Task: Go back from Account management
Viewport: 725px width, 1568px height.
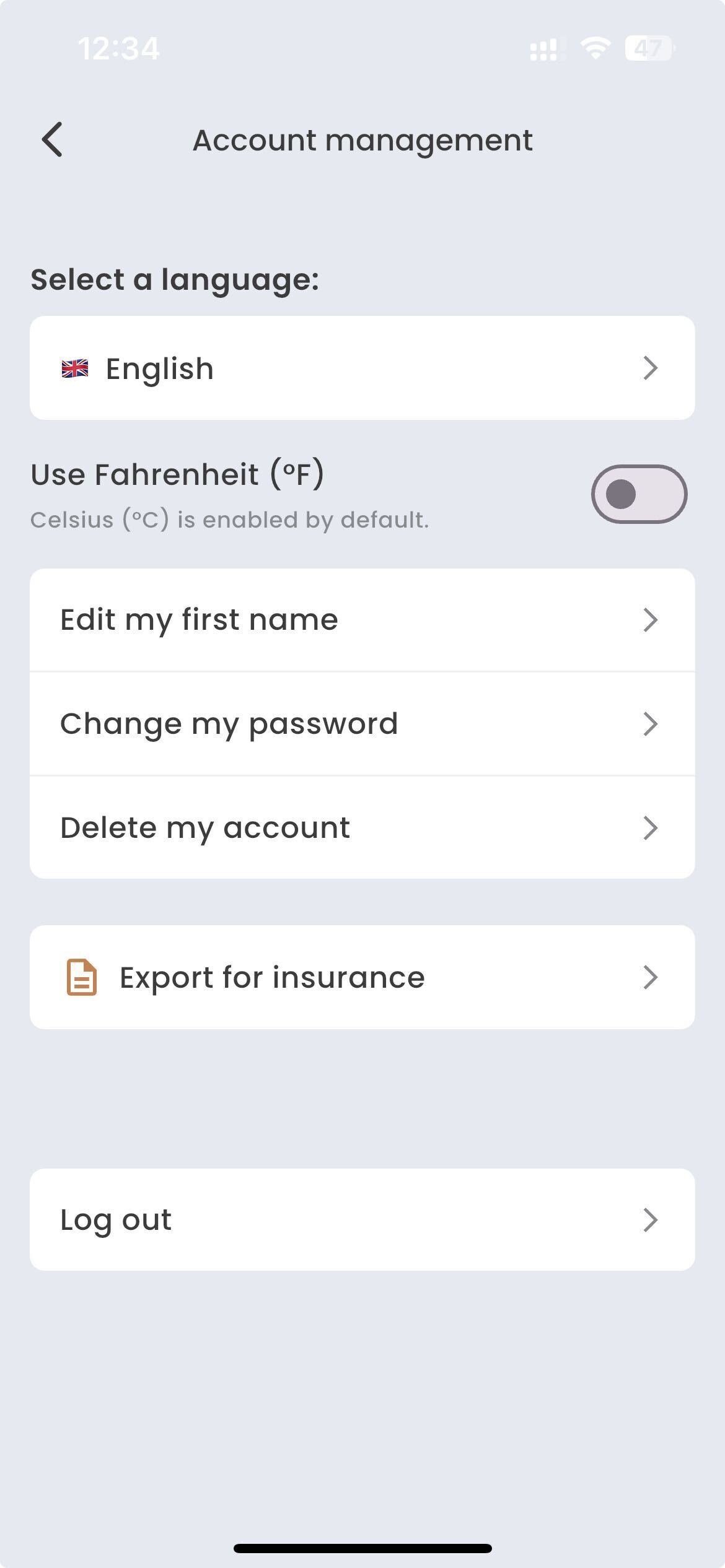Action: [53, 139]
